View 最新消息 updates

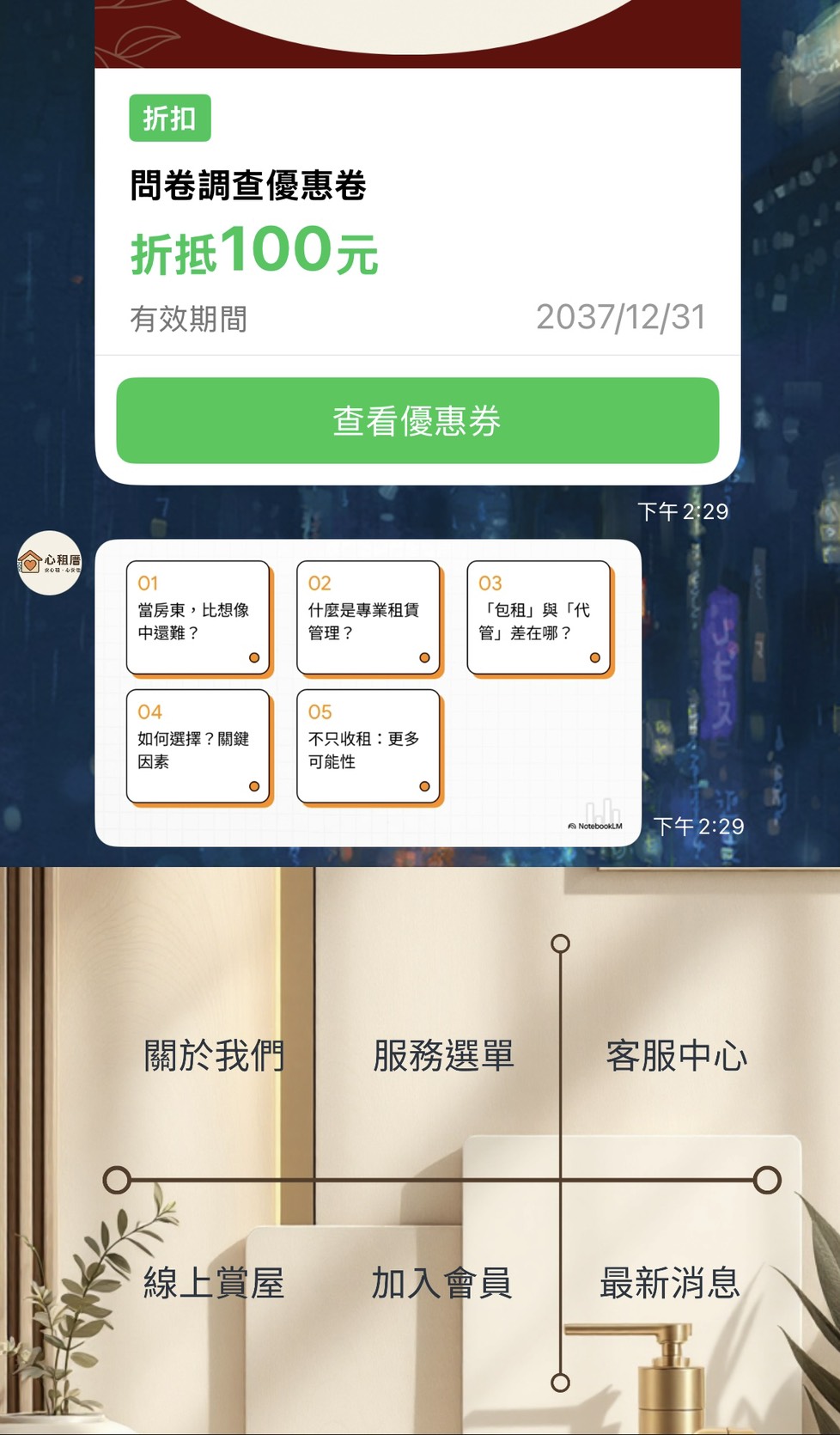click(x=670, y=1283)
